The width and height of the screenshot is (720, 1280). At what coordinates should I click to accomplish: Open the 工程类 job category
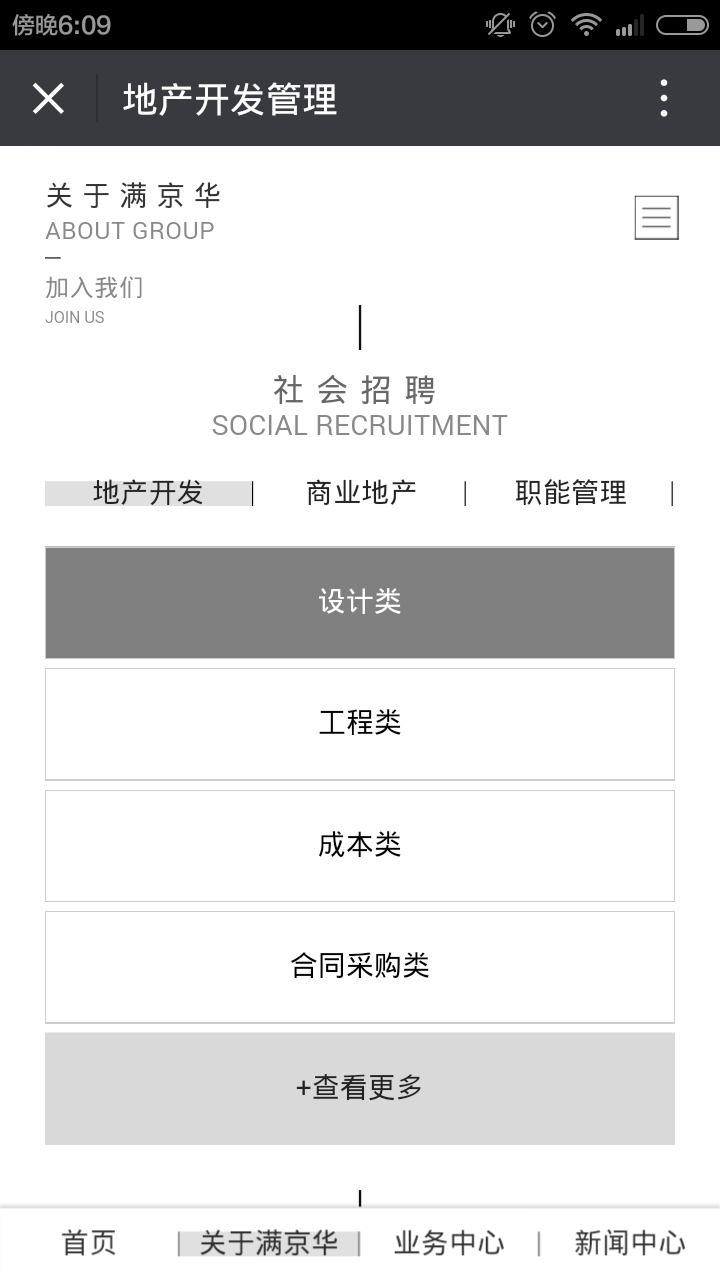click(359, 724)
